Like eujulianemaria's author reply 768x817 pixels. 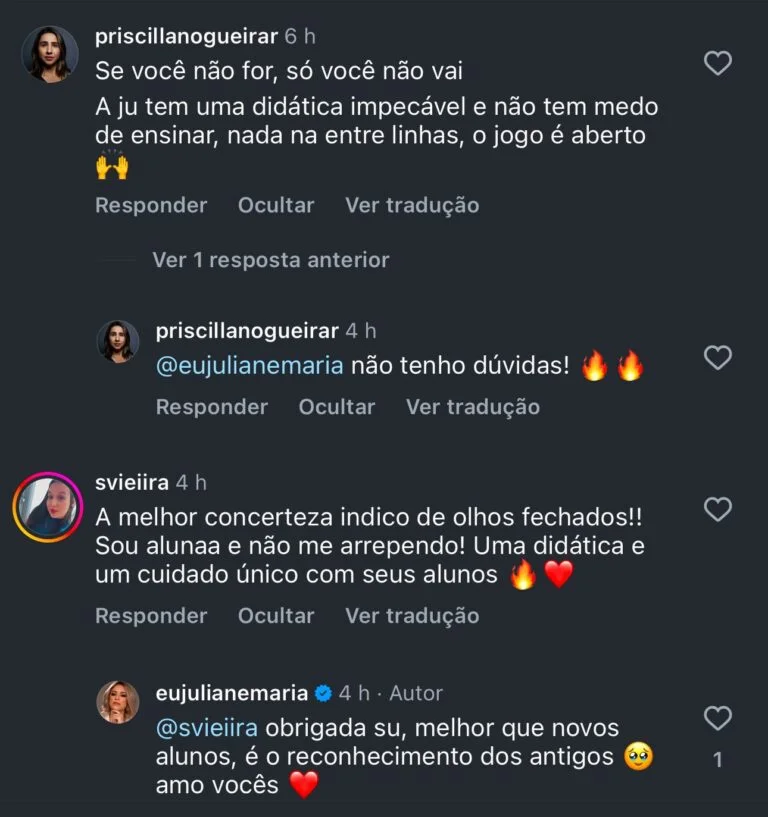718,718
